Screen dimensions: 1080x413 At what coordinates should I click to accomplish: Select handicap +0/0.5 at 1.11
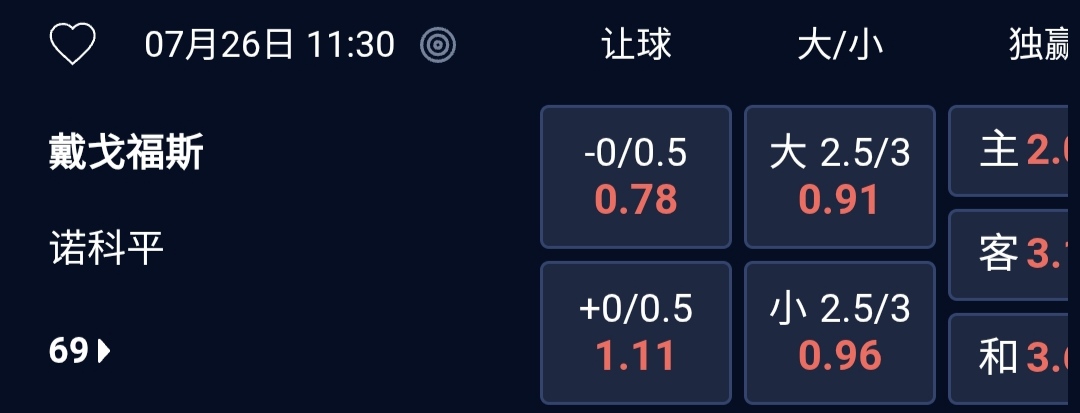[636, 332]
